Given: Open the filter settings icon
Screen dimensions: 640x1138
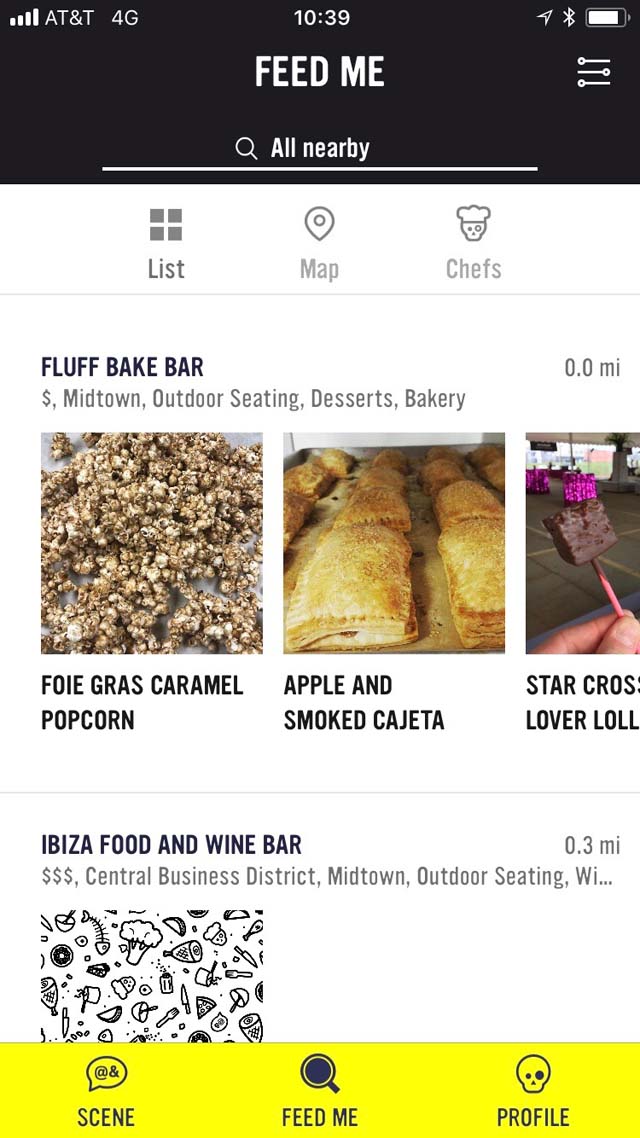Looking at the screenshot, I should click(594, 72).
